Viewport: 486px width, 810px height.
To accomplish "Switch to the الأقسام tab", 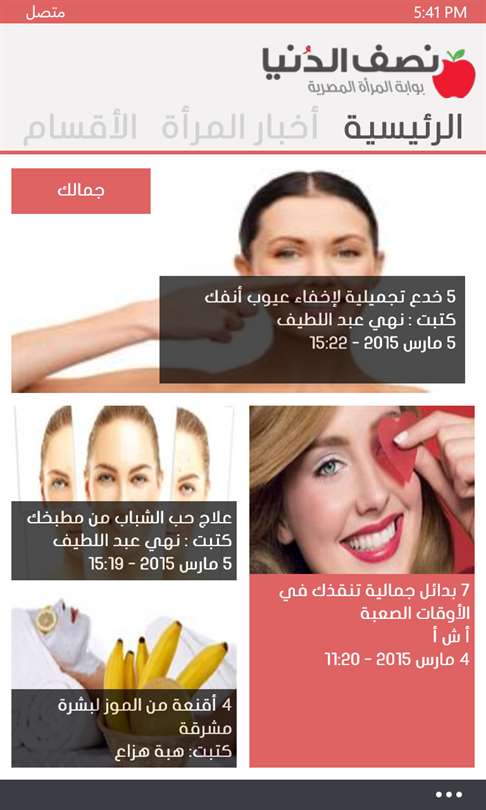I will point(80,127).
